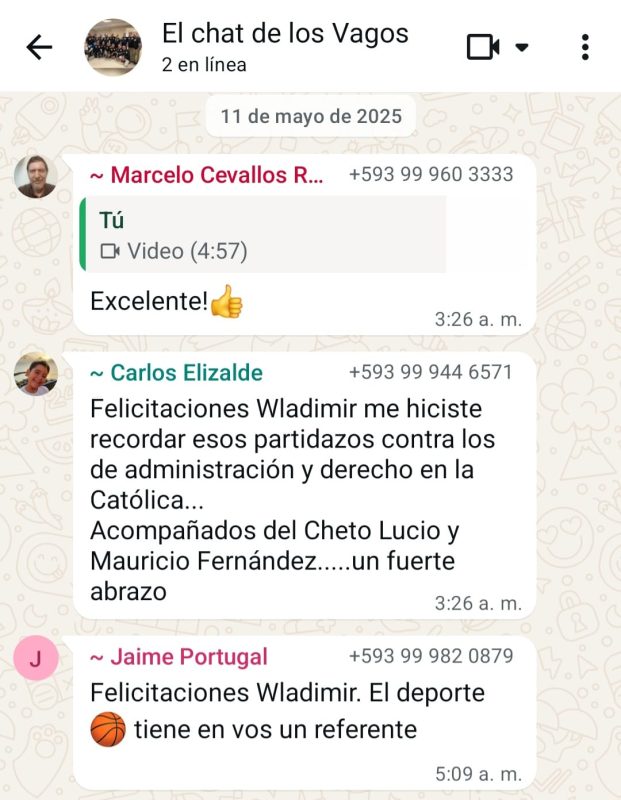The width and height of the screenshot is (621, 800).
Task: Tap Carlos Elizalde's sender name
Action: coord(177,373)
